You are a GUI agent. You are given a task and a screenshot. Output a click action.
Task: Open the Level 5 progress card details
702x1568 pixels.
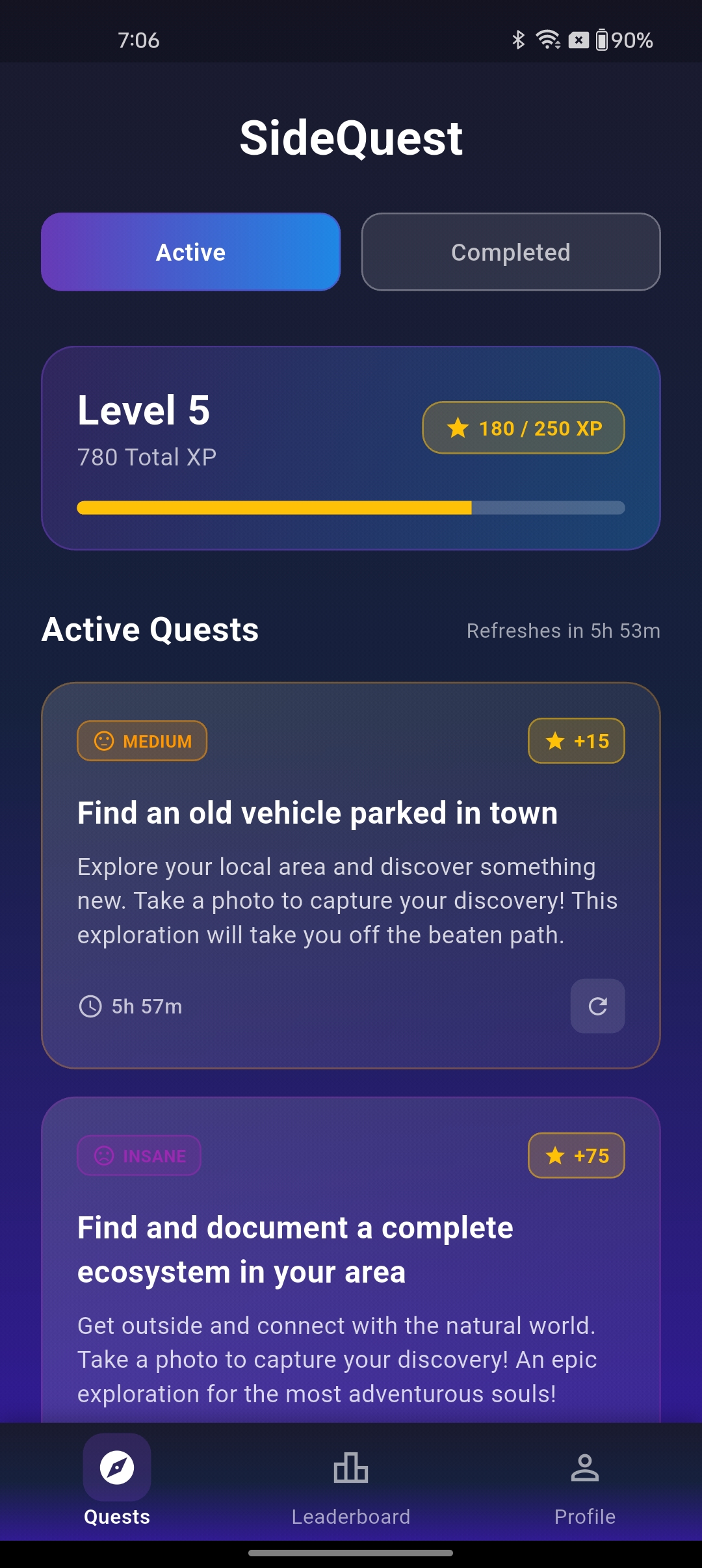coord(351,449)
